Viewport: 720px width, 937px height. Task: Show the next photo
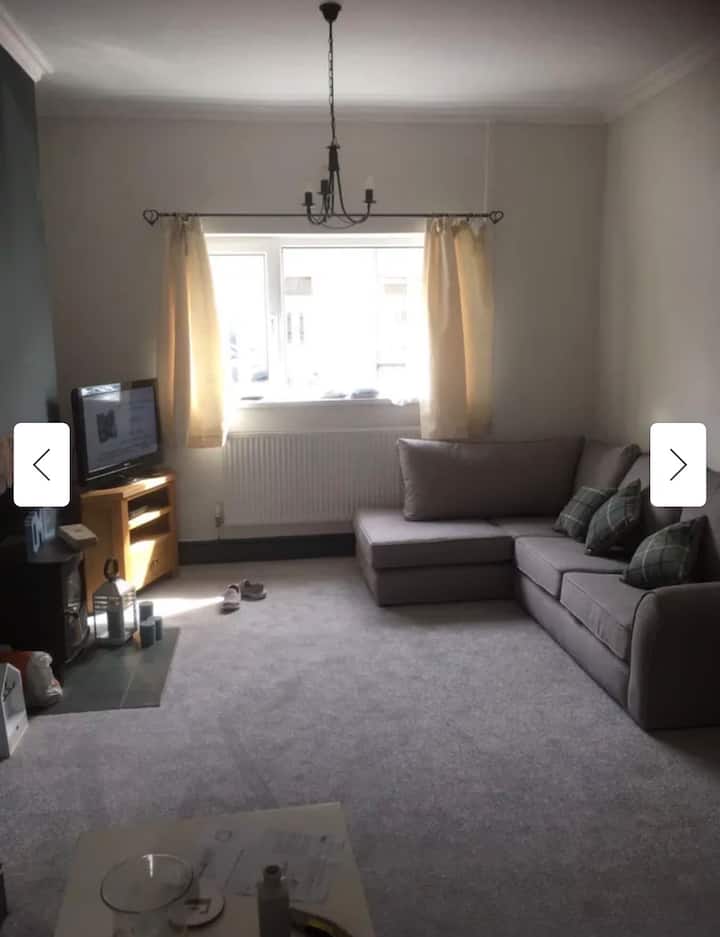tap(678, 465)
